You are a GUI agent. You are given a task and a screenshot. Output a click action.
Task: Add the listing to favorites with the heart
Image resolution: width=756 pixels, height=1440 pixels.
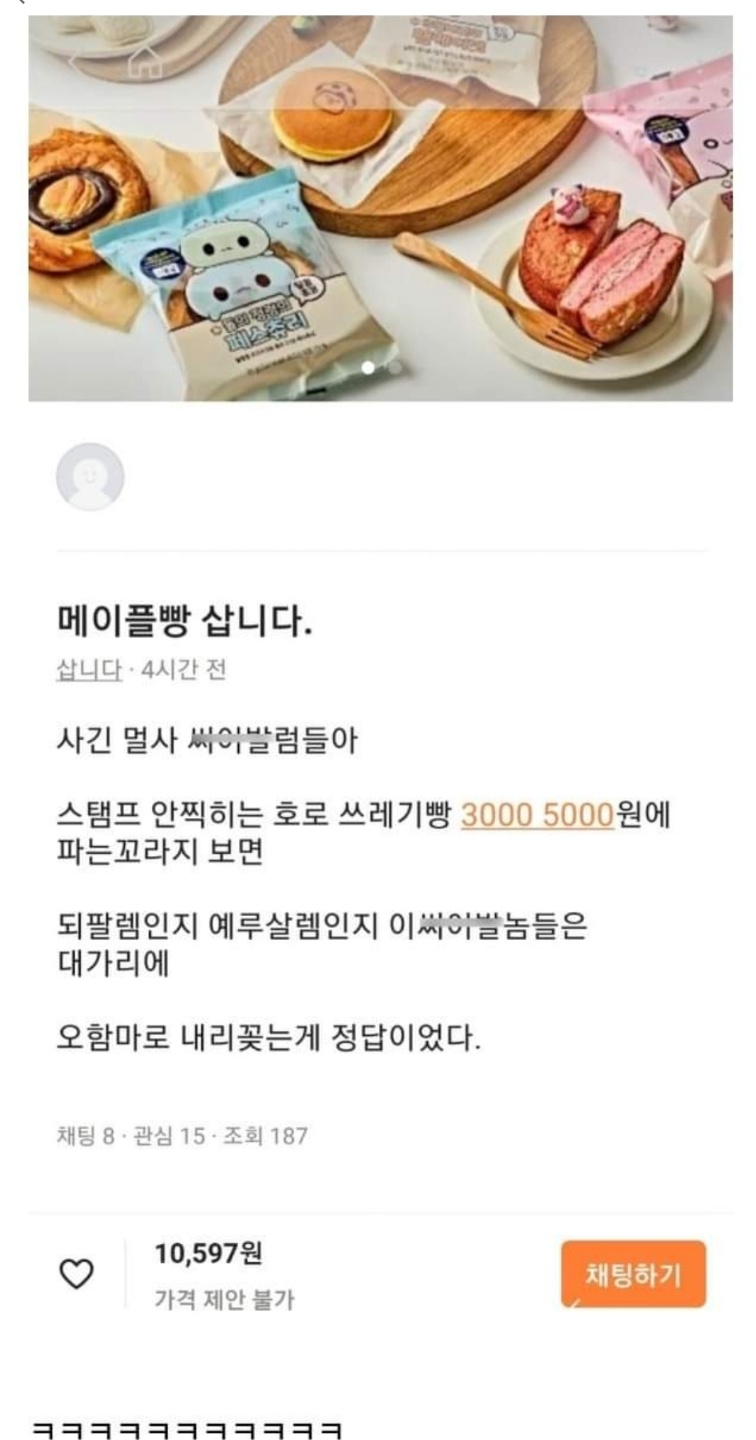77,1274
